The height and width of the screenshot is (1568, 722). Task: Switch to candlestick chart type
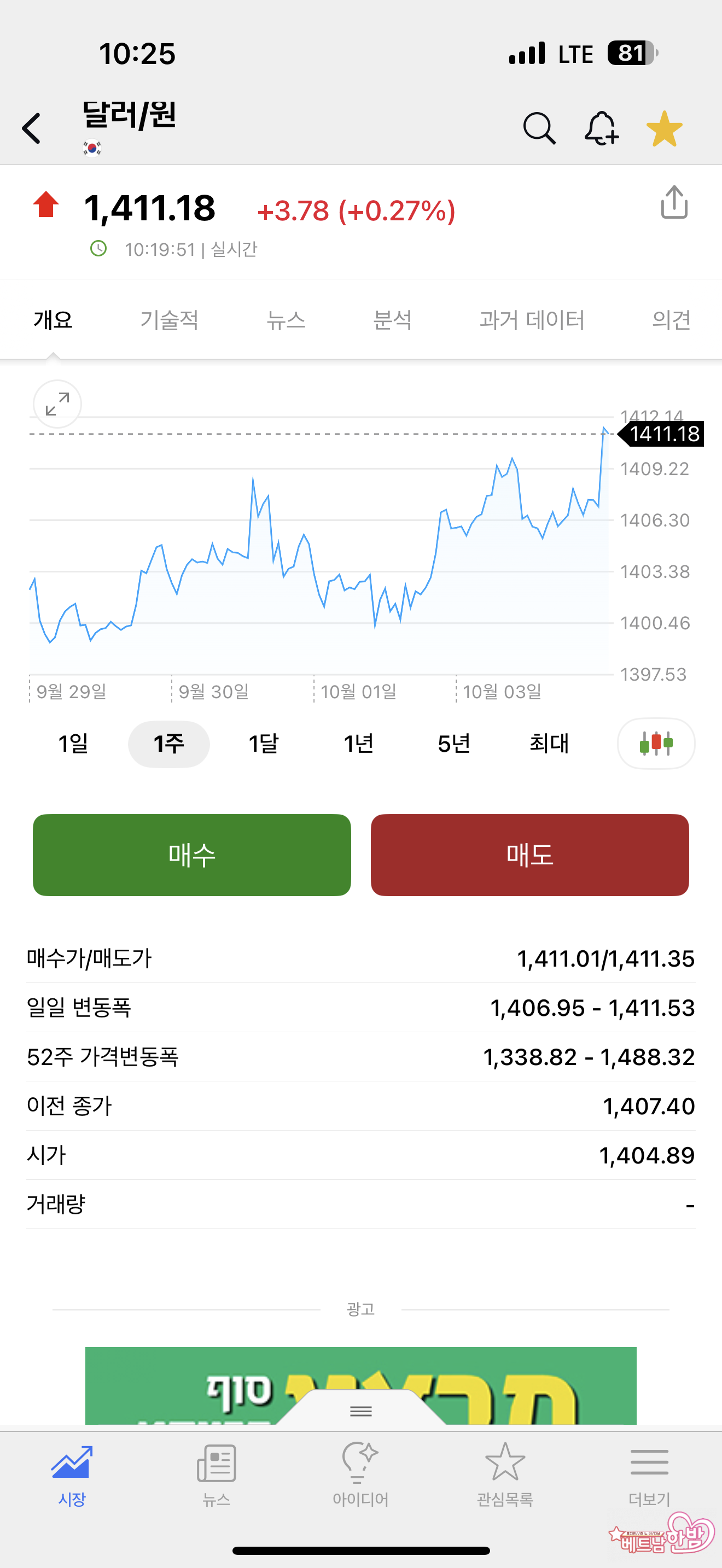[656, 743]
